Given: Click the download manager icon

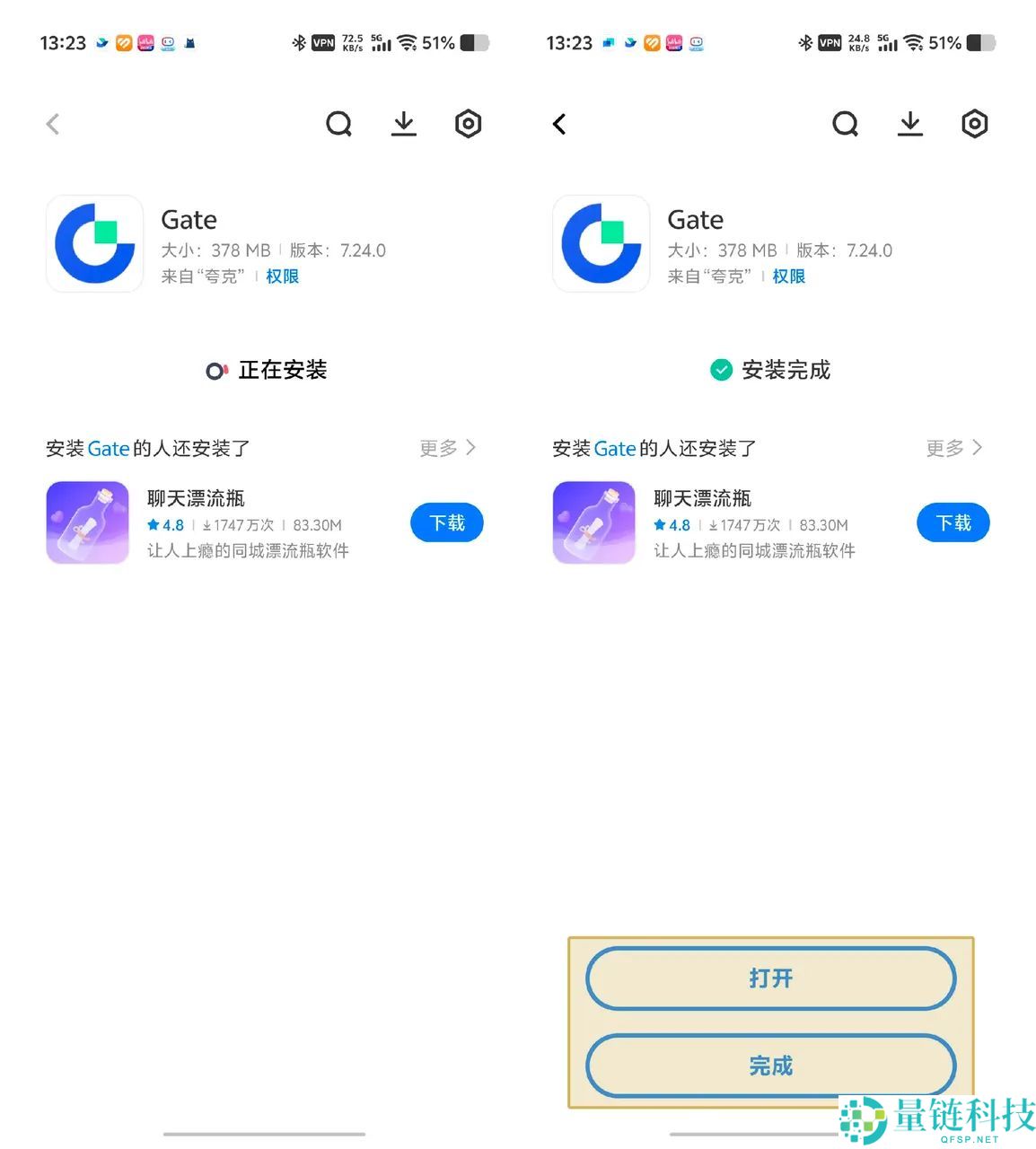Looking at the screenshot, I should pos(403,124).
